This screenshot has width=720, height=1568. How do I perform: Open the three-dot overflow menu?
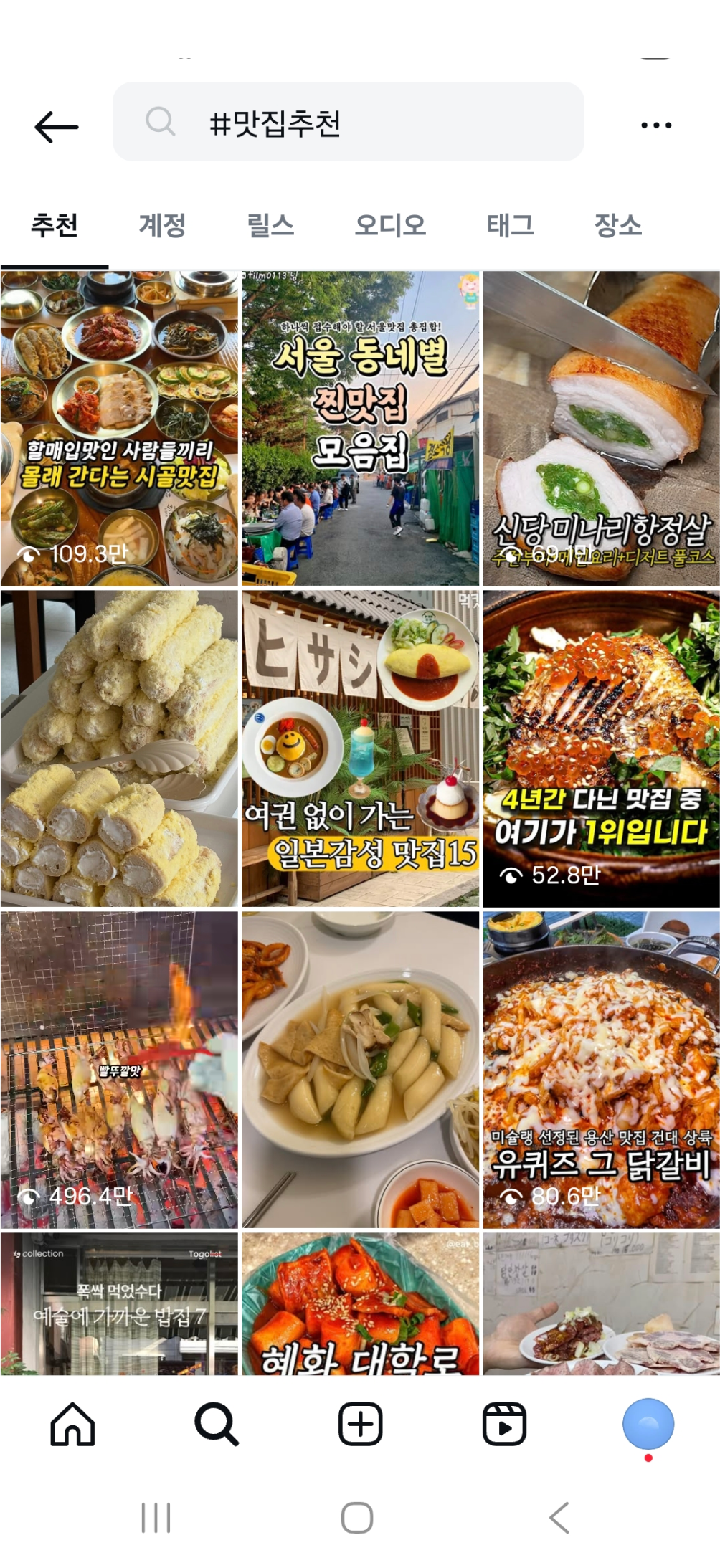655,125
